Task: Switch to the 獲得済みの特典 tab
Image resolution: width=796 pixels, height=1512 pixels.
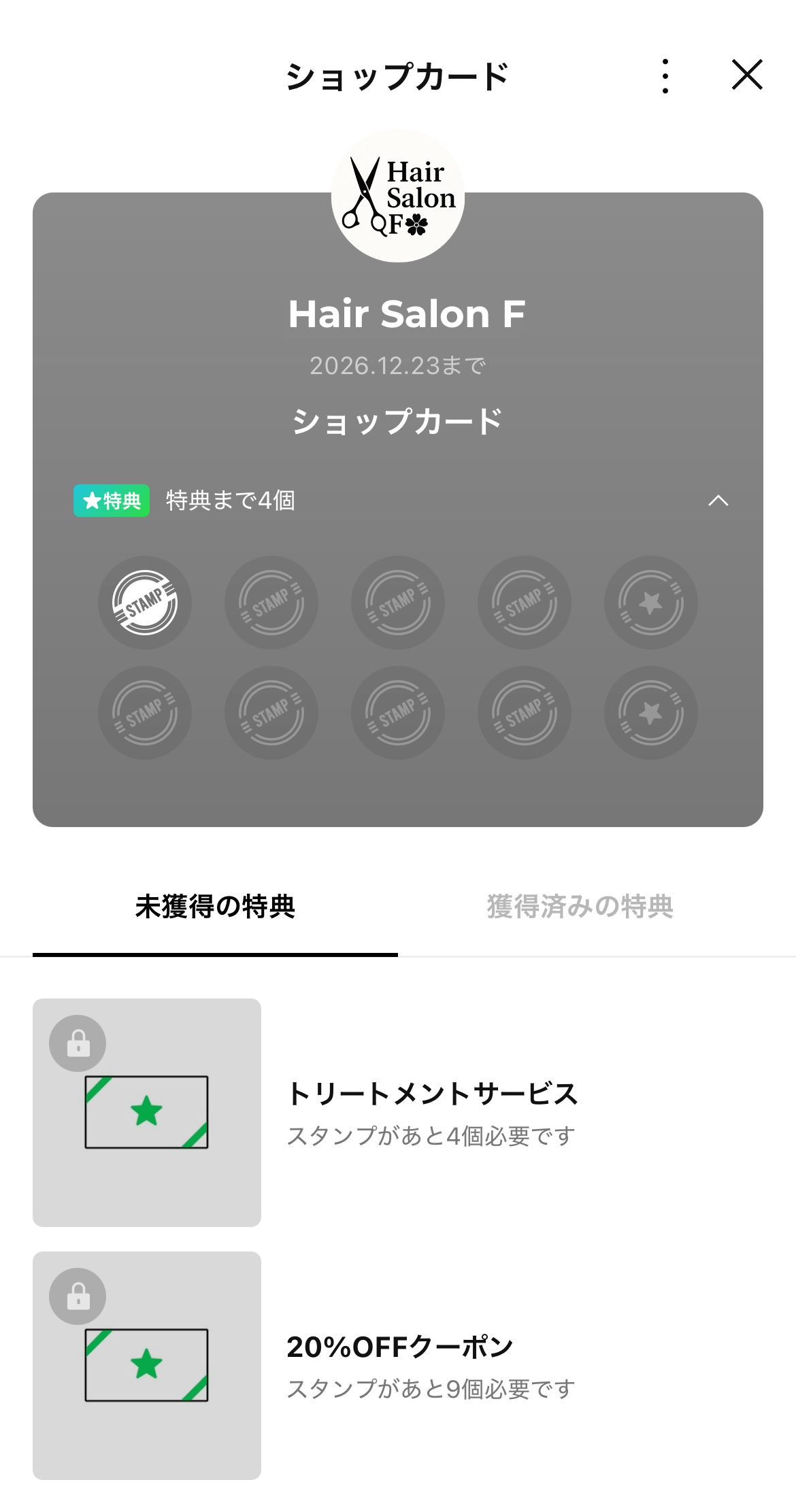Action: 580,907
